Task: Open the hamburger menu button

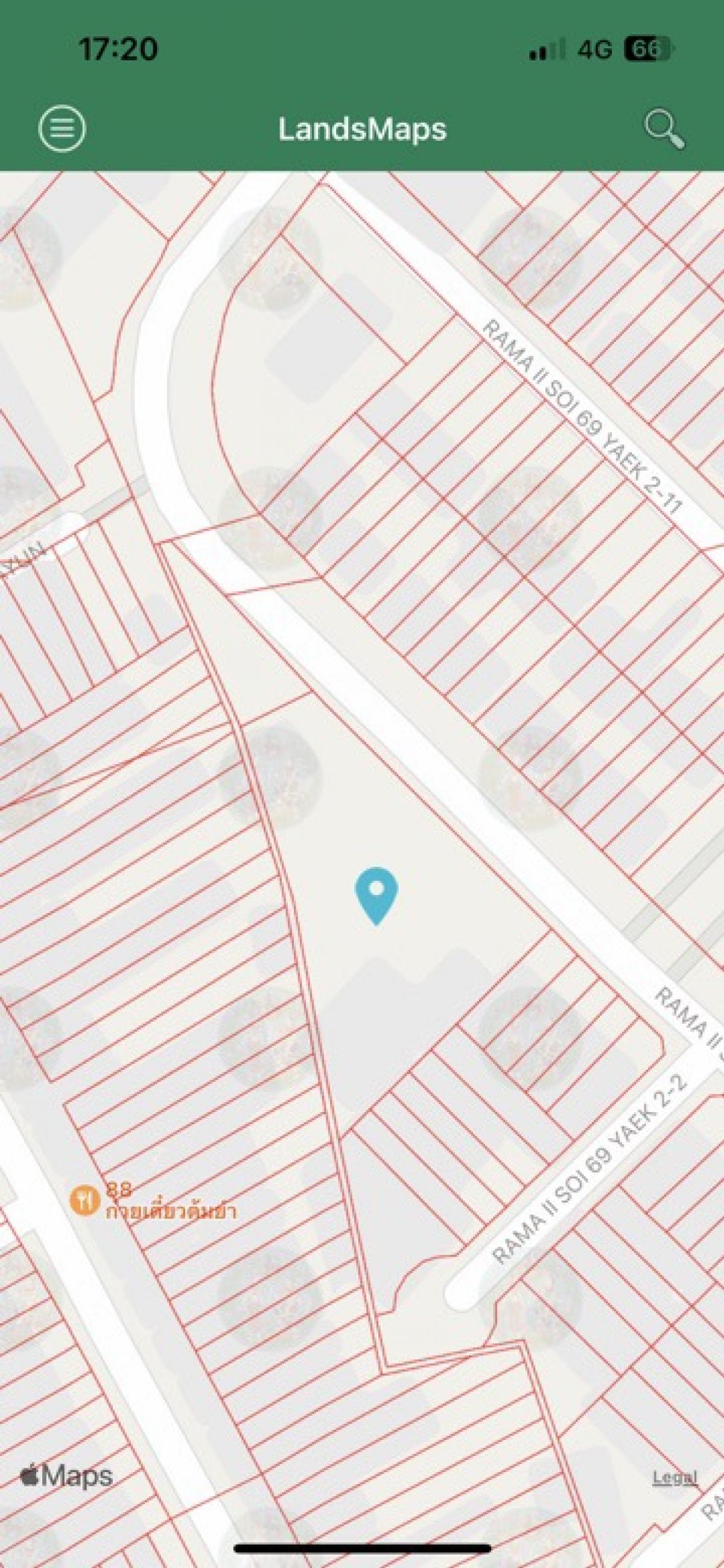Action: click(x=62, y=128)
